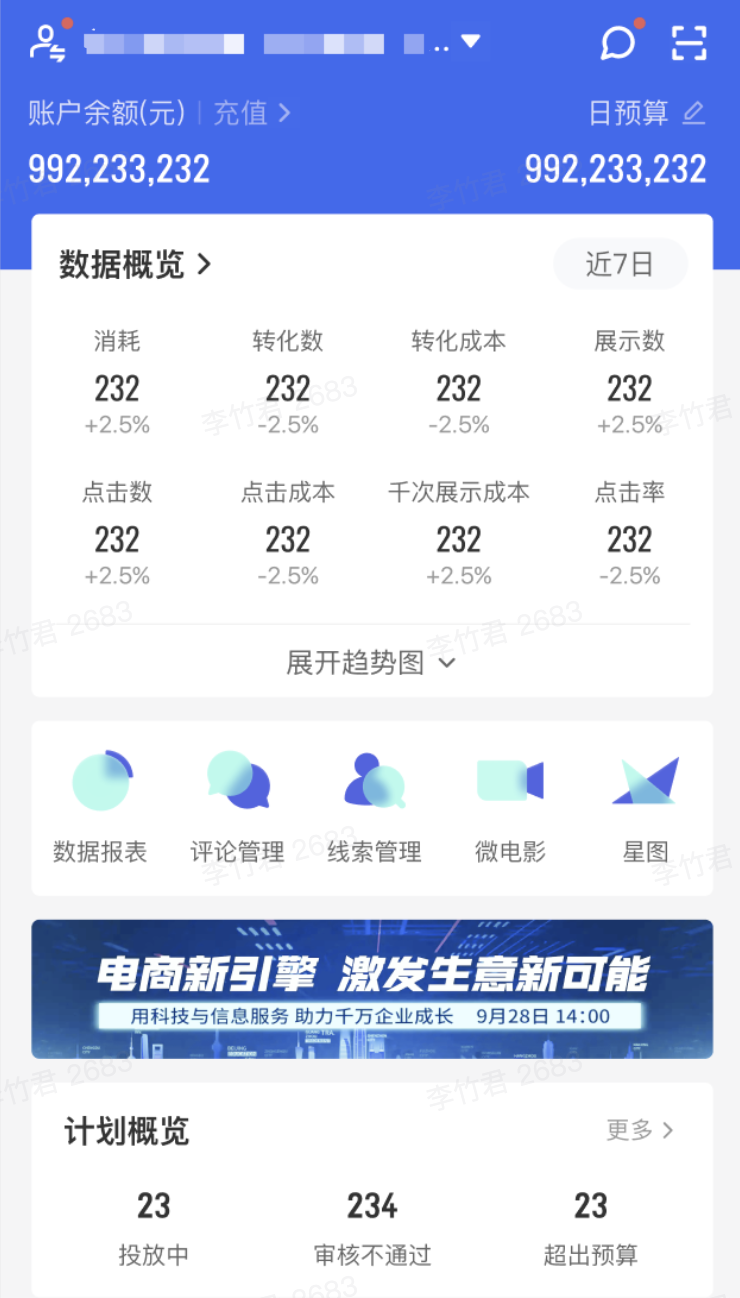Tap 充值 to recharge the account
The width and height of the screenshot is (740, 1298).
click(251, 113)
